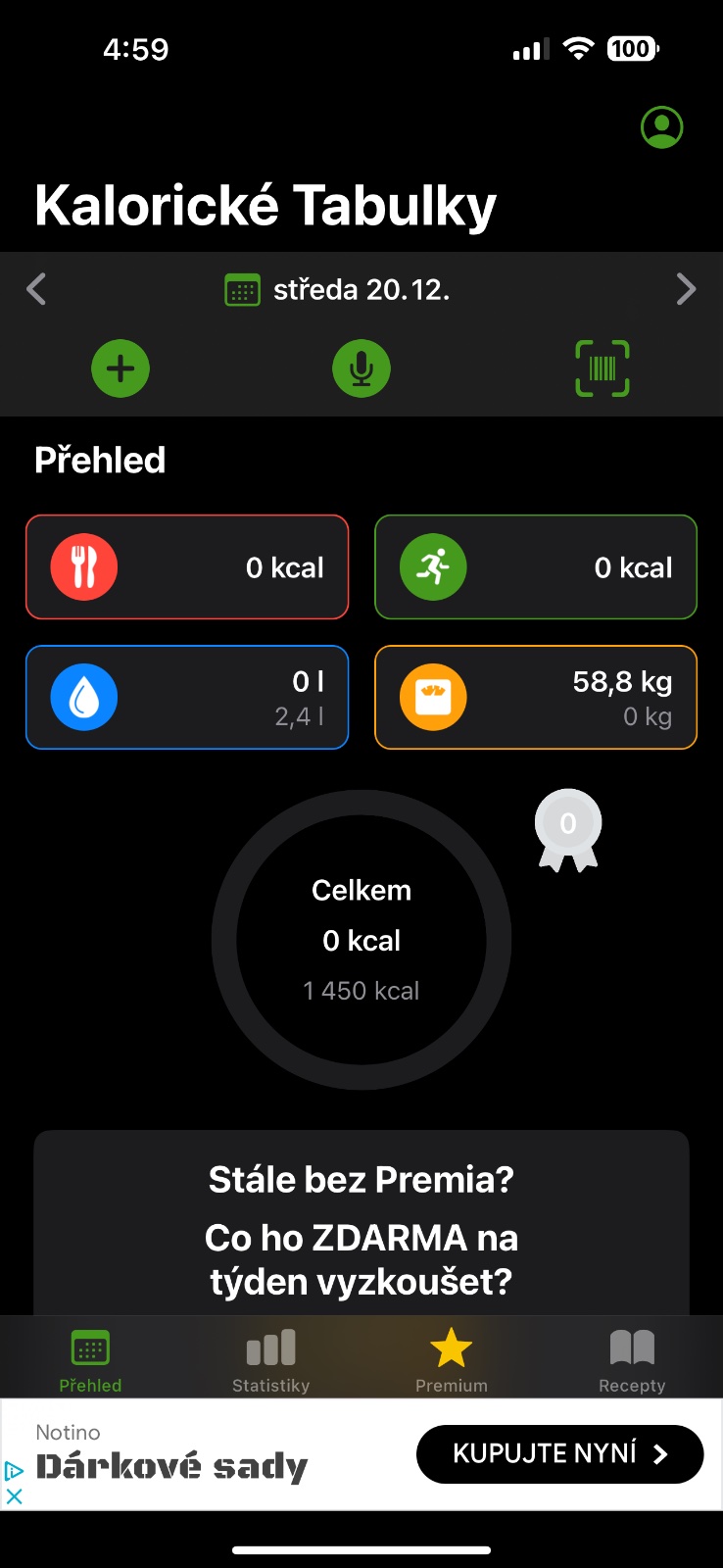This screenshot has height=1568, width=723.
Task: Open the weight 58,8 kg card
Action: click(x=536, y=698)
